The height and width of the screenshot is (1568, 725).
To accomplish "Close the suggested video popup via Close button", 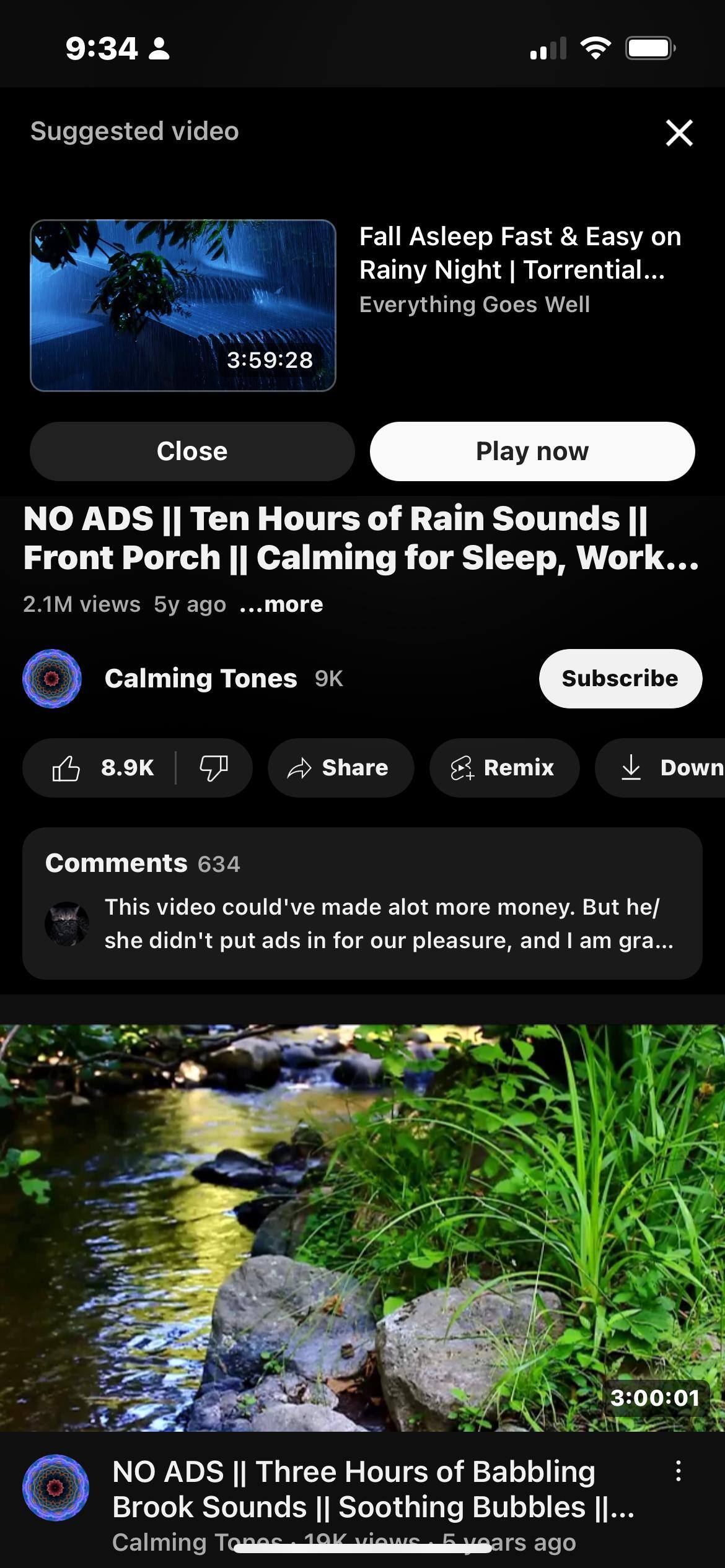I will click(x=192, y=451).
